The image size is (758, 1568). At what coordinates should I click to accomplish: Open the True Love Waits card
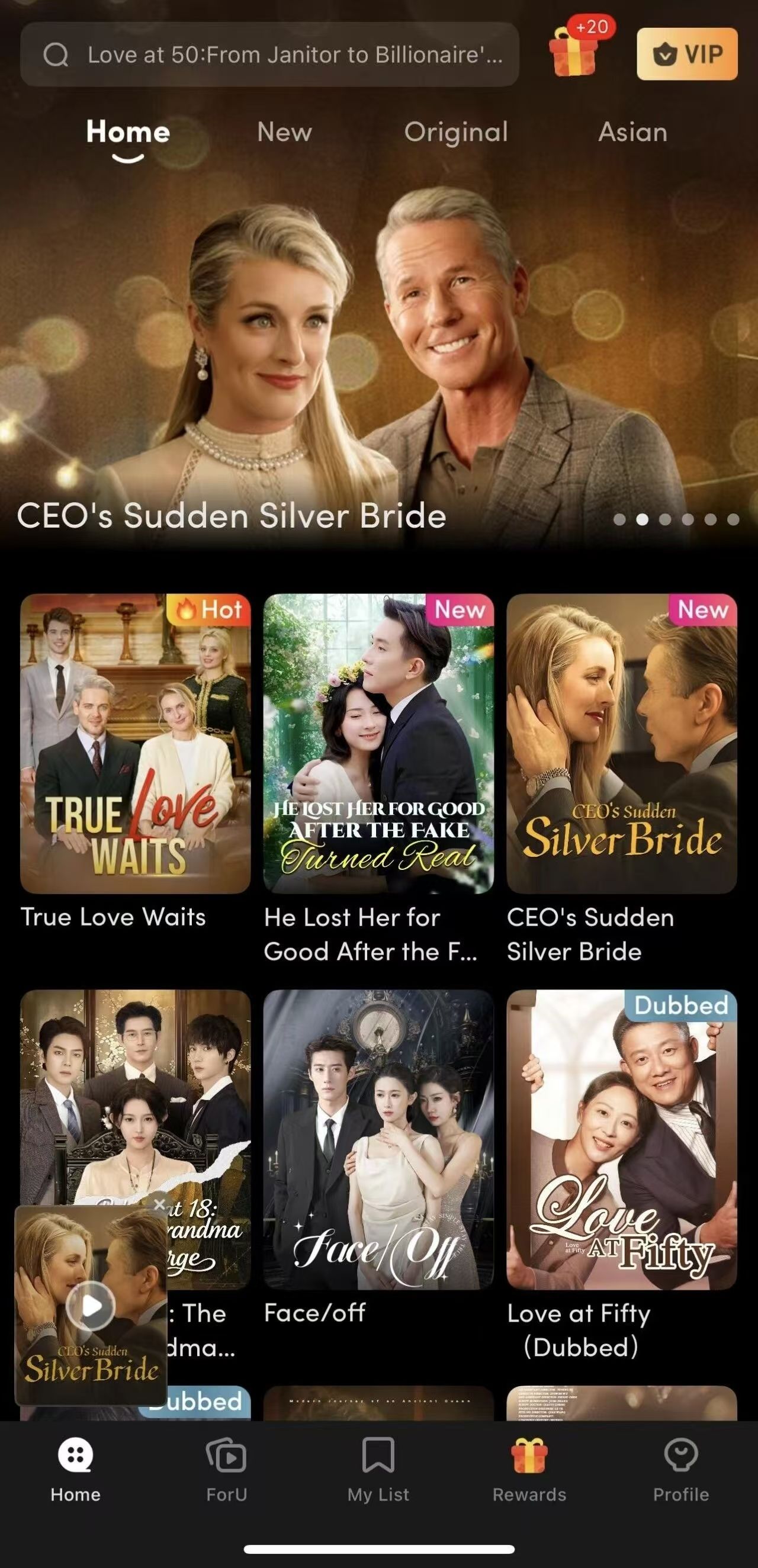click(x=135, y=743)
